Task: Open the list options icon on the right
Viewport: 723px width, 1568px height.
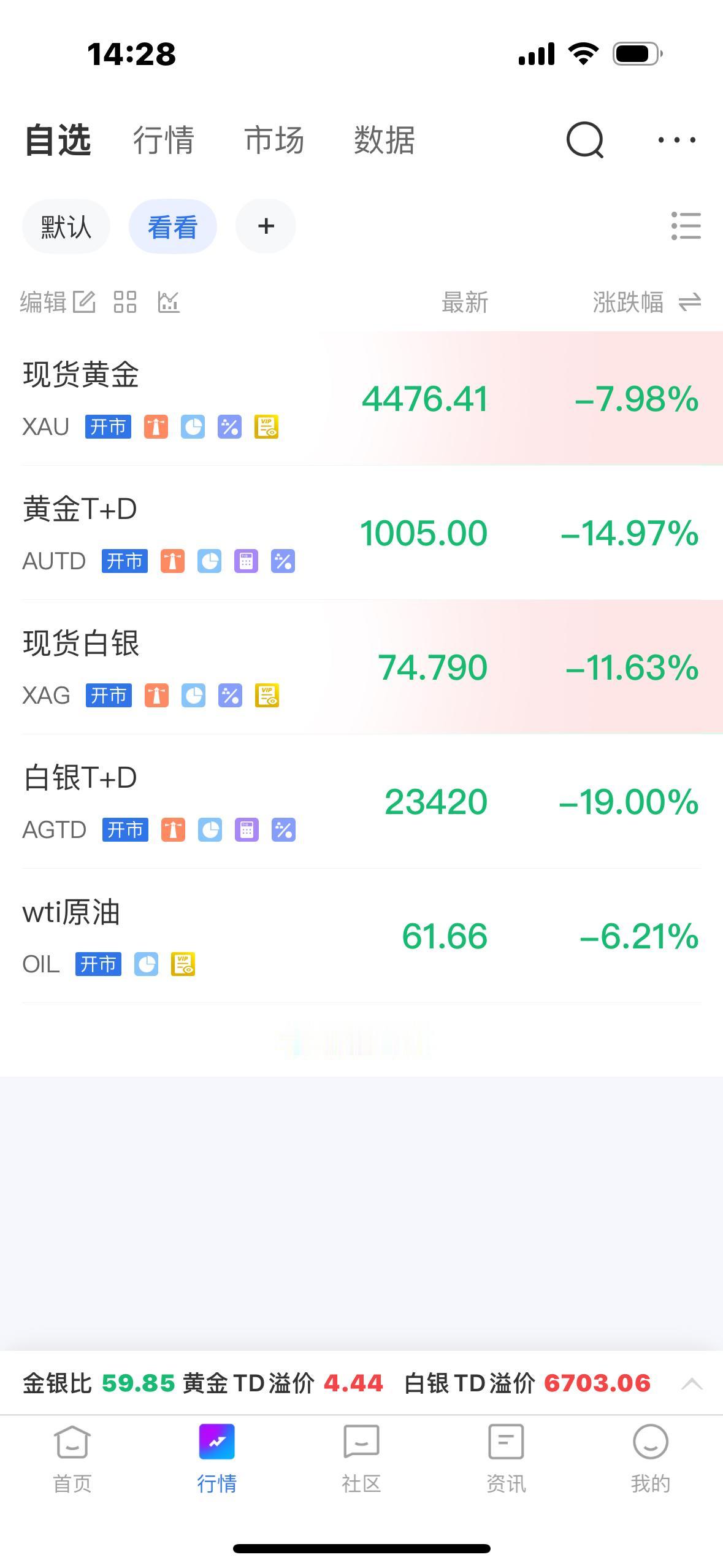Action: click(x=687, y=226)
